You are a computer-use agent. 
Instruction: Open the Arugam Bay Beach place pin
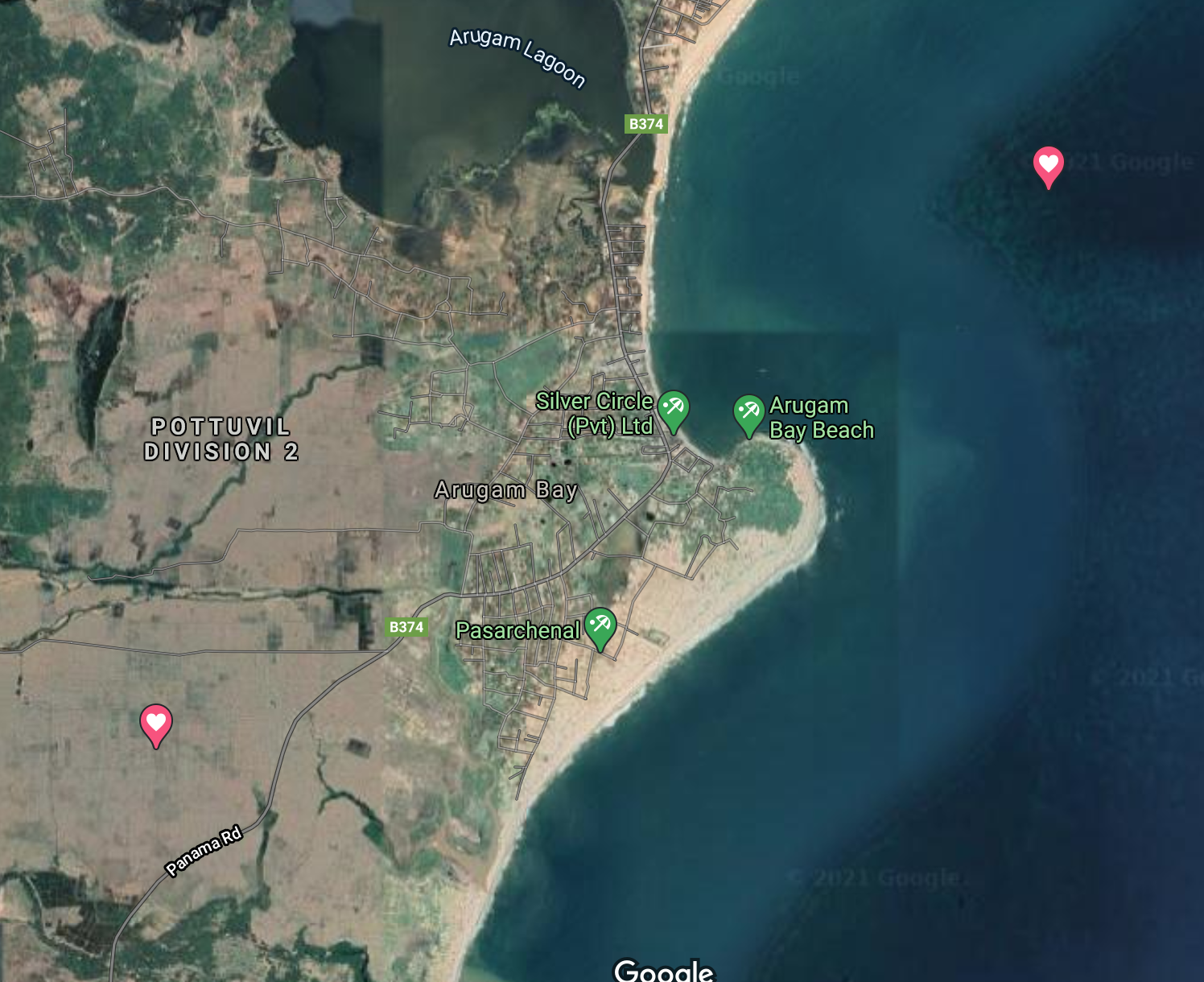click(x=748, y=413)
